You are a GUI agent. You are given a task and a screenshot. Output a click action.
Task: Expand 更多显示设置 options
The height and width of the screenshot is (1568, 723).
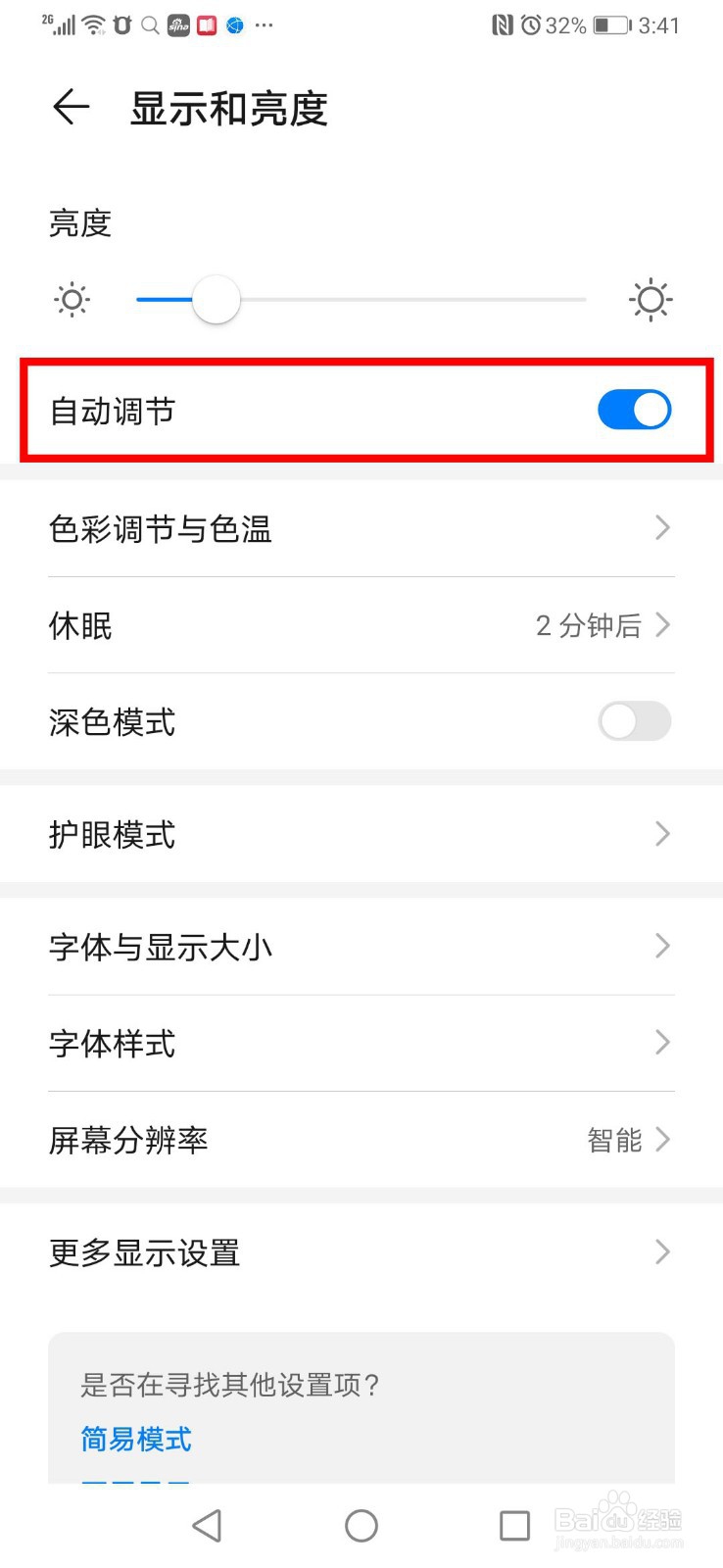coord(361,1252)
